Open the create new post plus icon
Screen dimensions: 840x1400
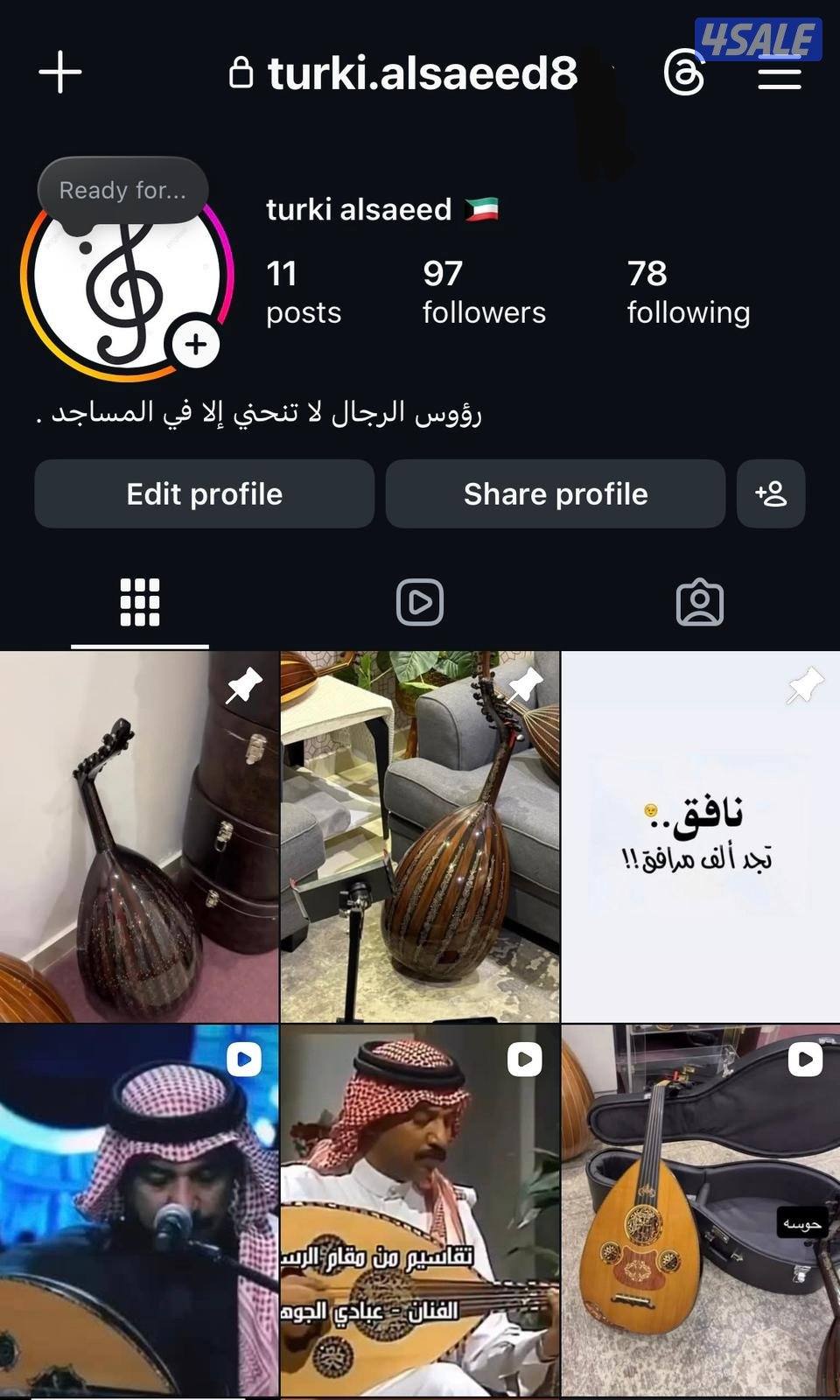click(x=59, y=73)
